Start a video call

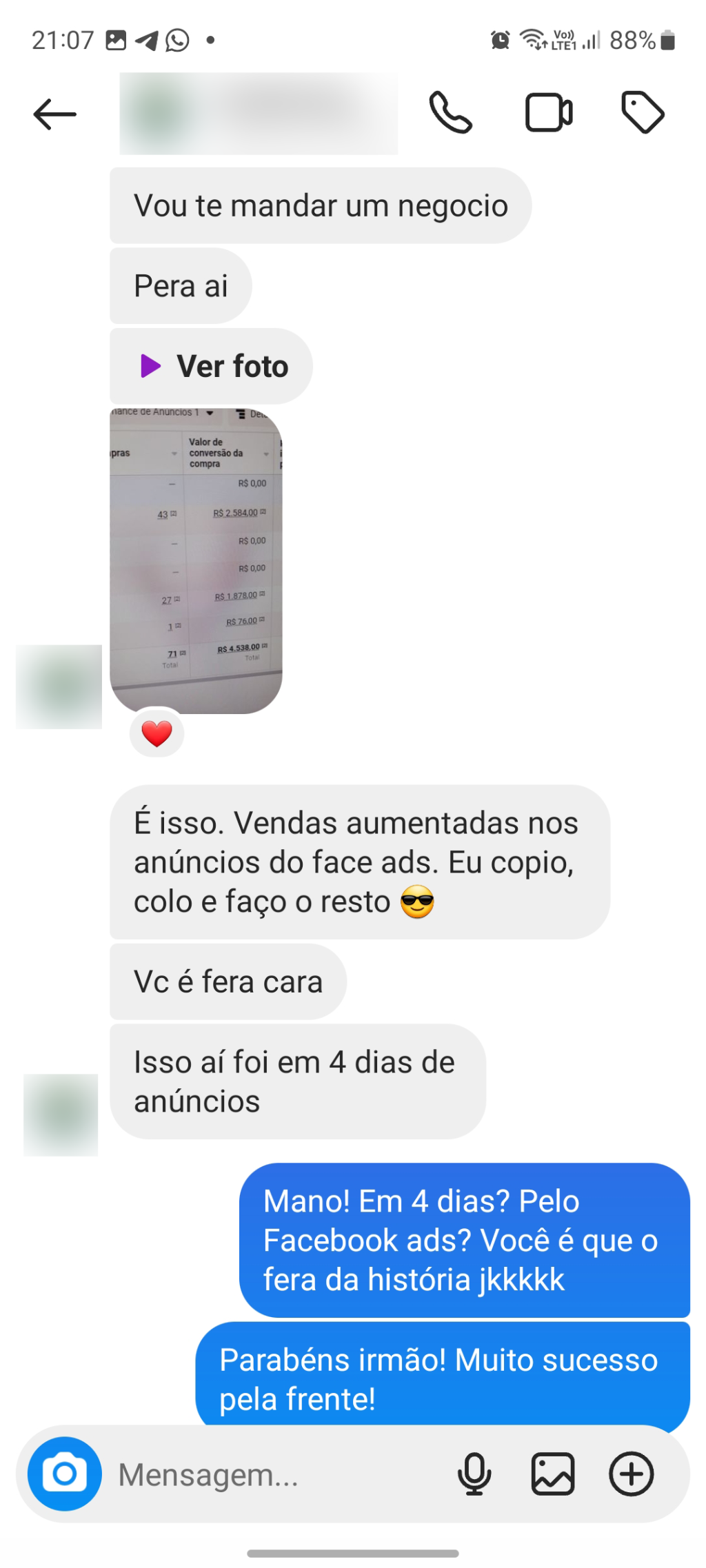pos(548,112)
